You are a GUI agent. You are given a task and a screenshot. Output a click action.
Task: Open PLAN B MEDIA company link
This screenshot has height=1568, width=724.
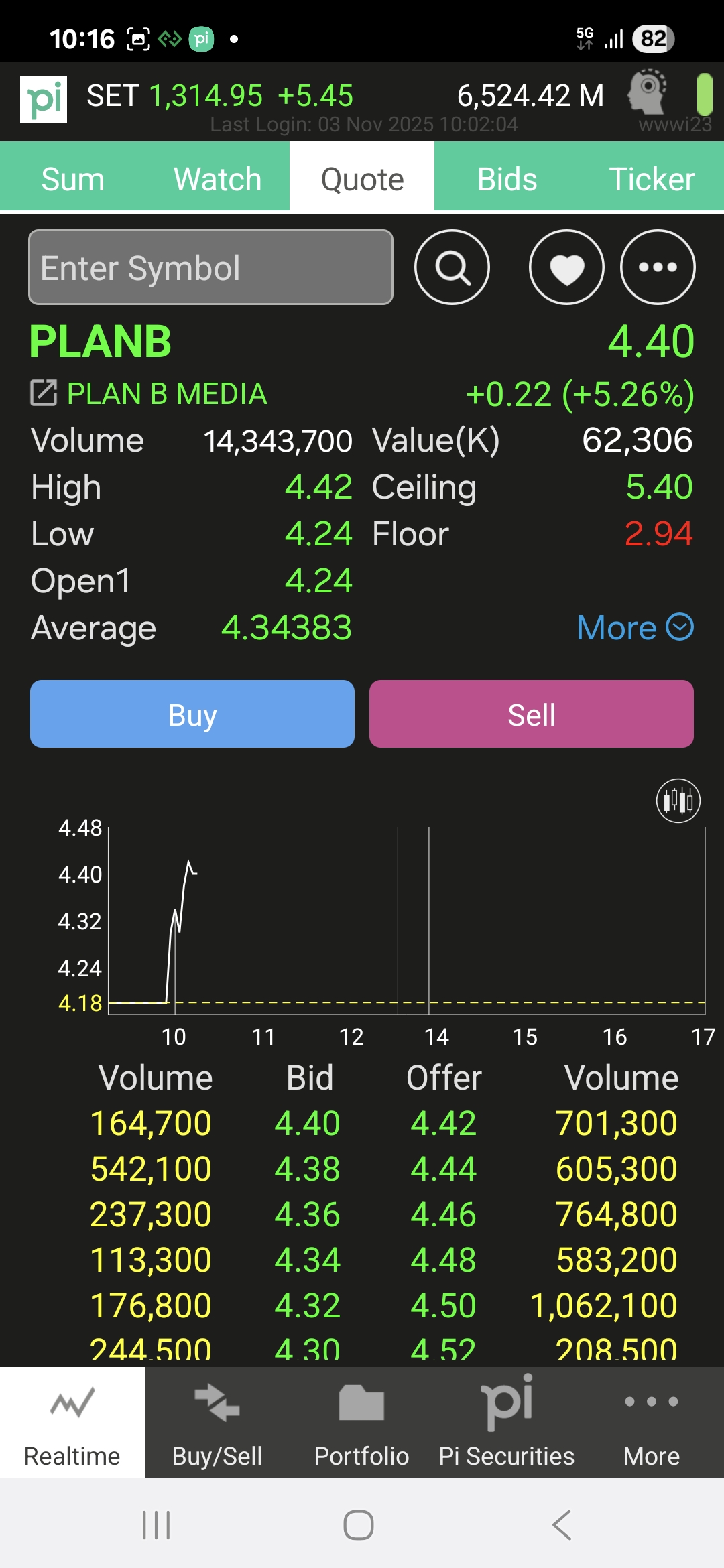point(44,393)
